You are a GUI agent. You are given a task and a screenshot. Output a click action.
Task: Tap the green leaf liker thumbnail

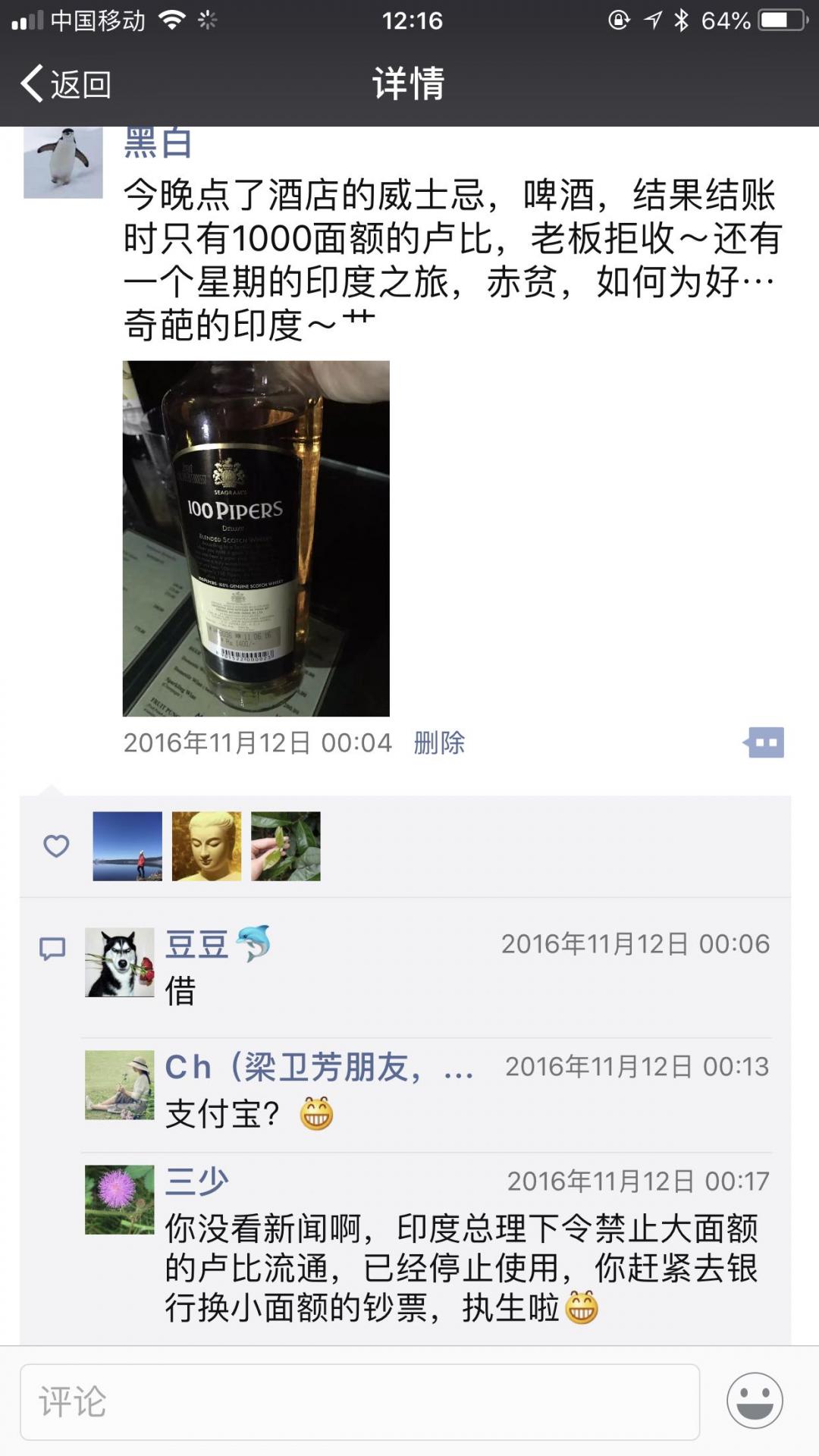[284, 847]
